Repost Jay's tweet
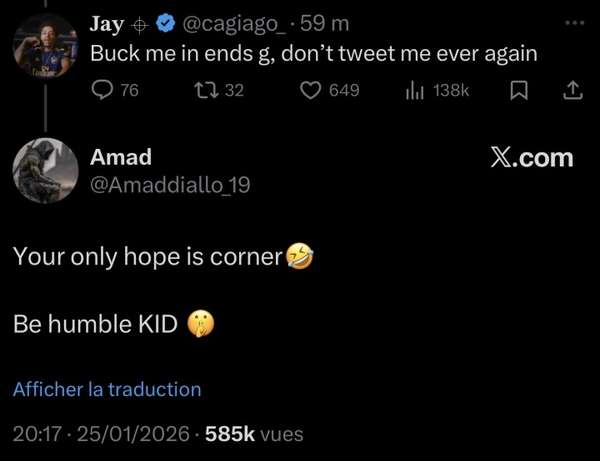This screenshot has width=600, height=461. (x=203, y=91)
